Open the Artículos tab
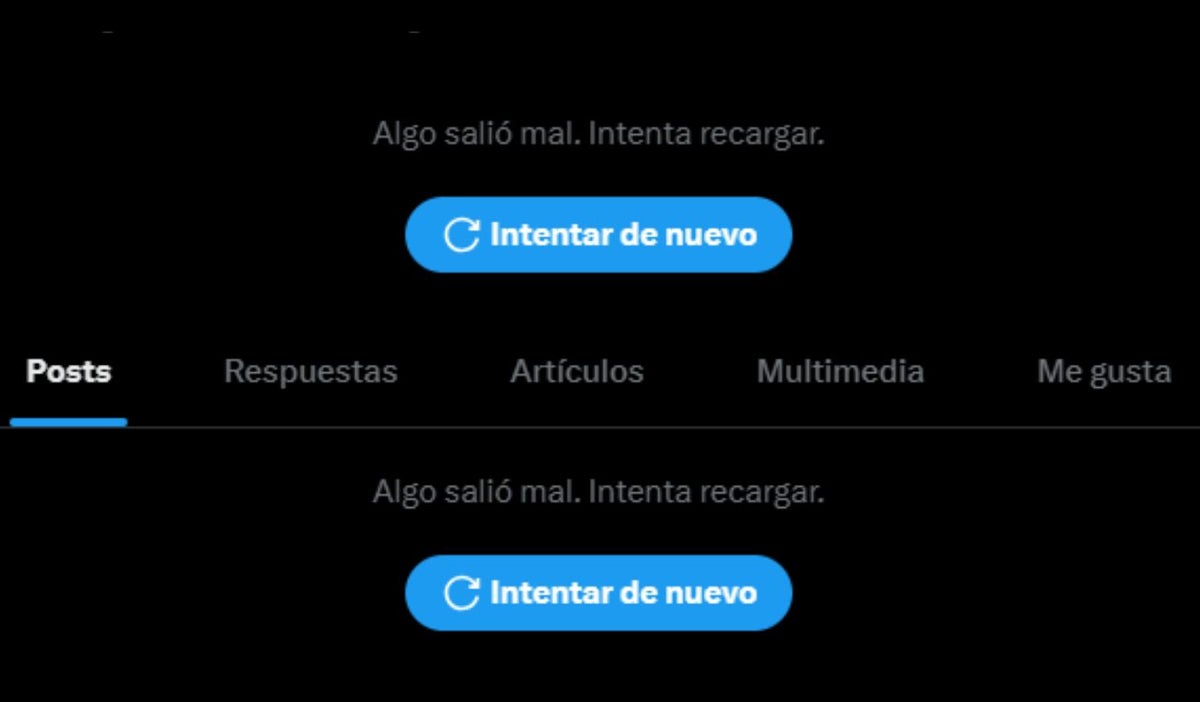The image size is (1200, 702). tap(577, 372)
